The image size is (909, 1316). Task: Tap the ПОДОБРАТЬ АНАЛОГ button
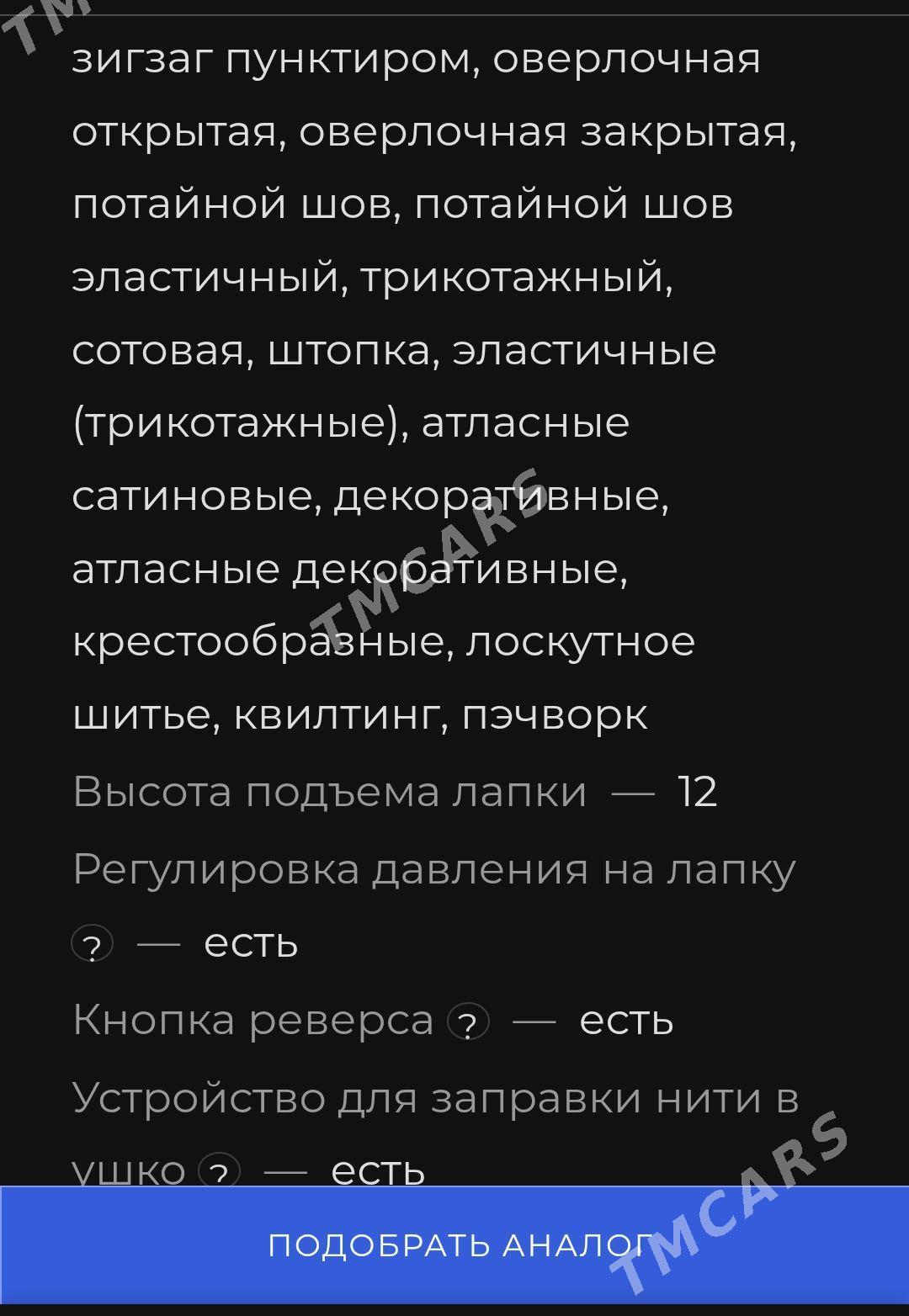[454, 1245]
